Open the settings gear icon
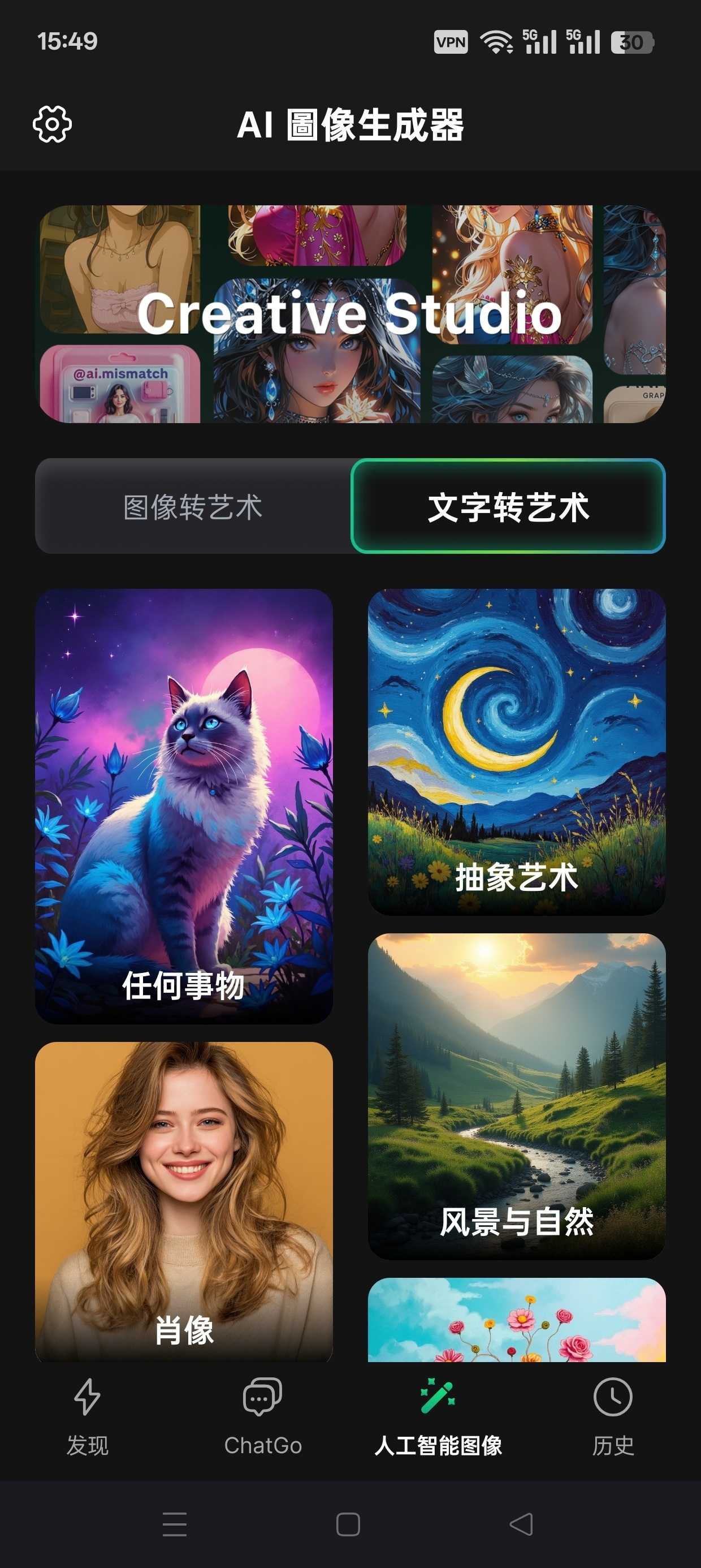The image size is (701, 1568). tap(53, 124)
